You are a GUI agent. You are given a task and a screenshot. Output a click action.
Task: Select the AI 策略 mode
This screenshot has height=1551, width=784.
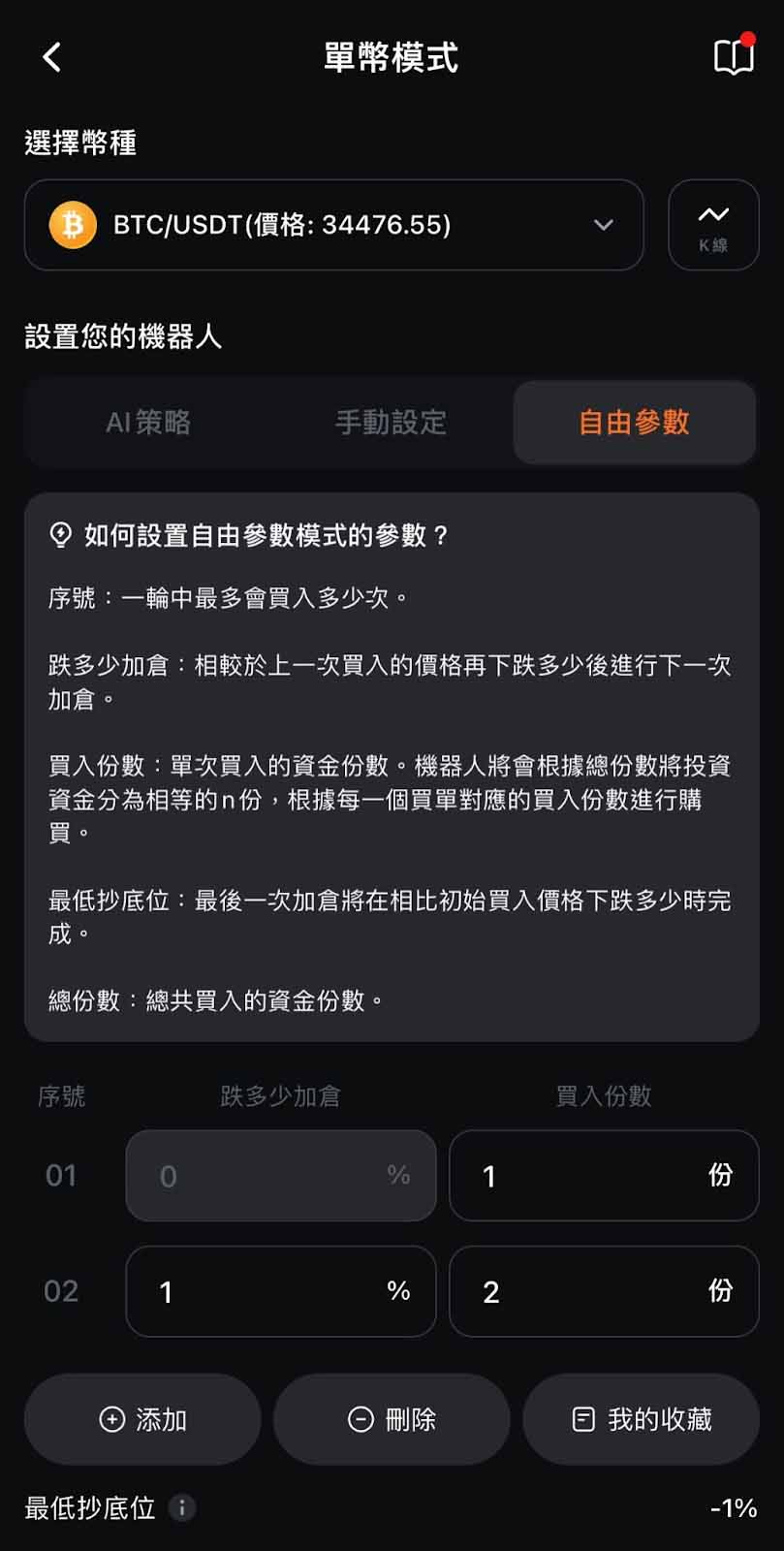tap(150, 422)
